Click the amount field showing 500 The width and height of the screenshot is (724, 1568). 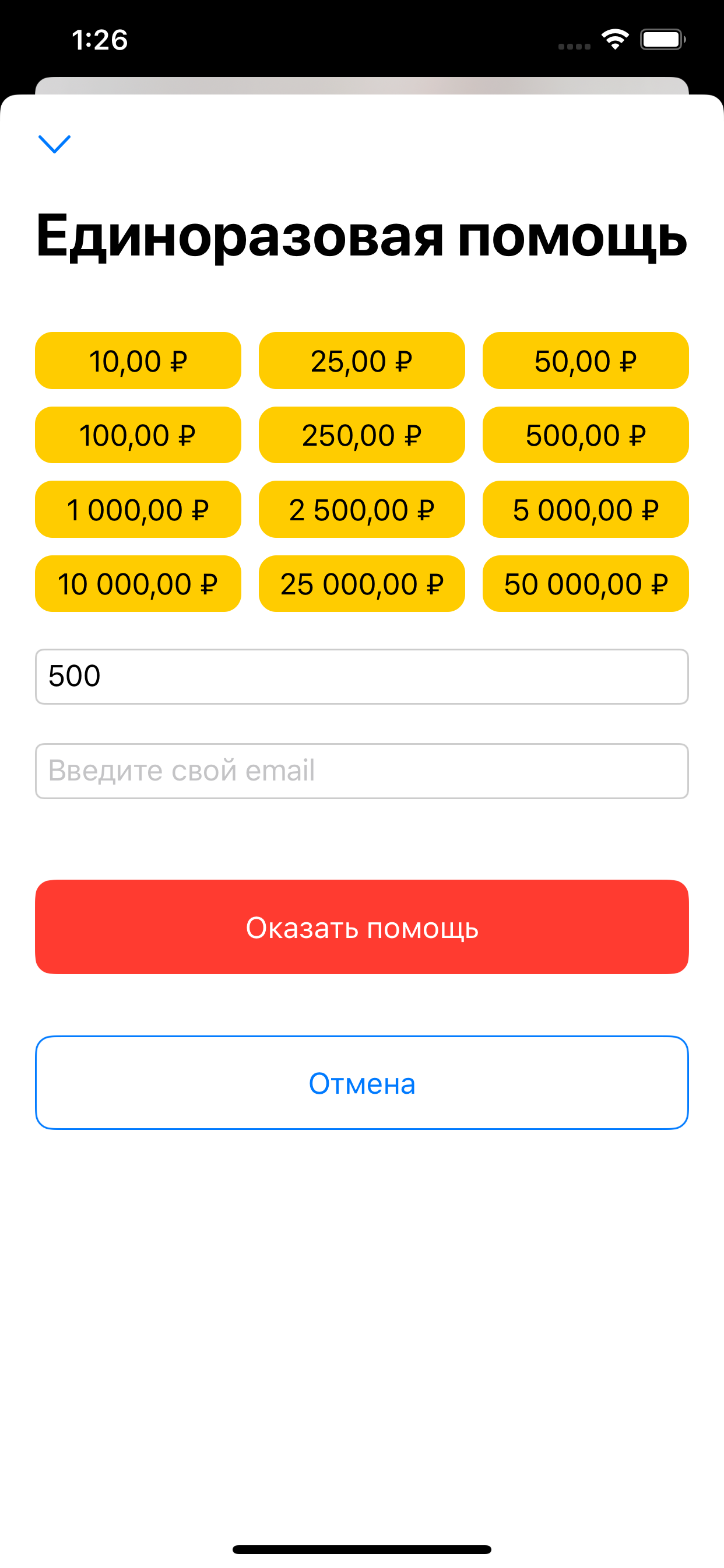tap(361, 676)
